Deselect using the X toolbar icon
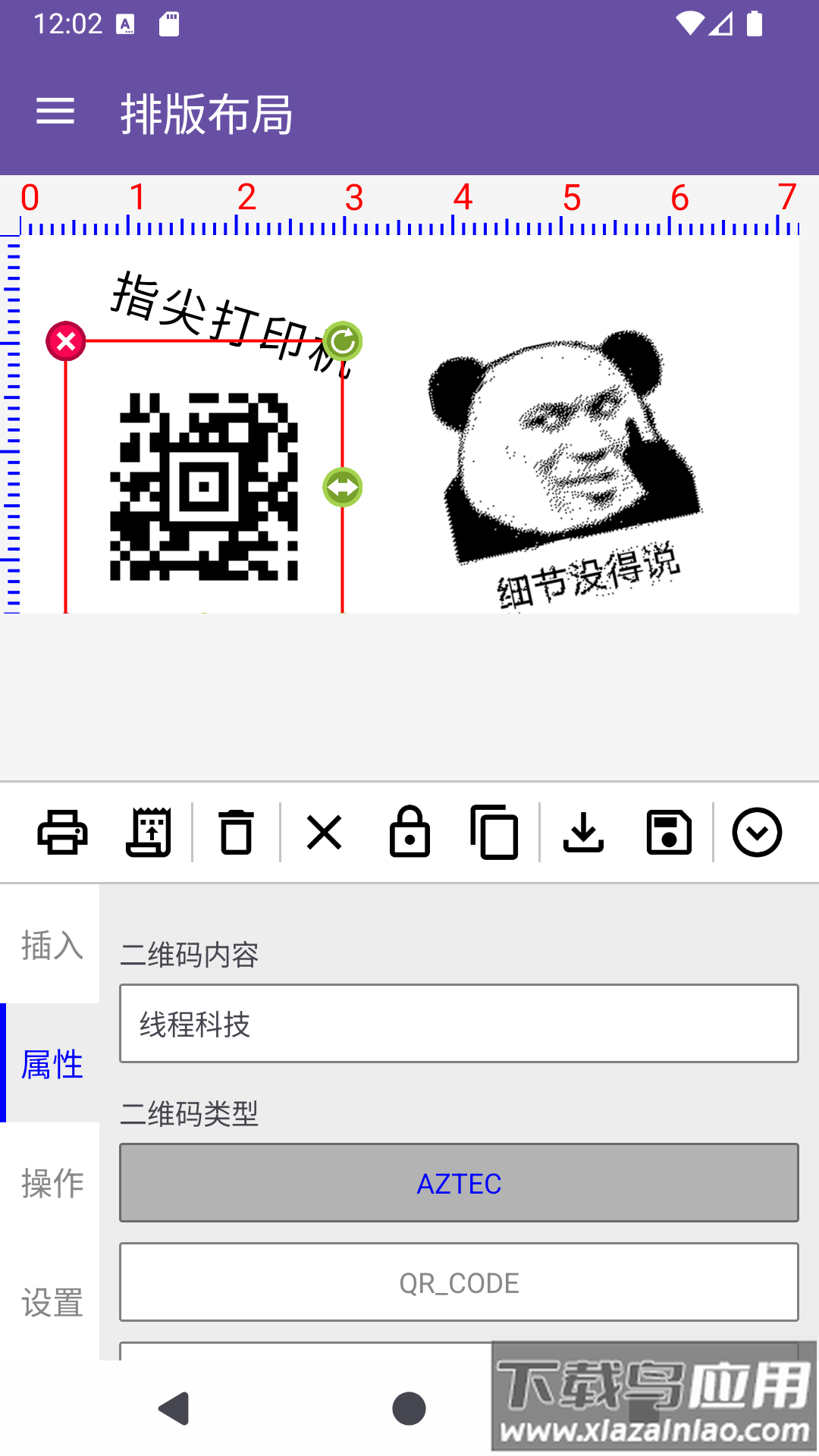The height and width of the screenshot is (1456, 819). point(324,832)
